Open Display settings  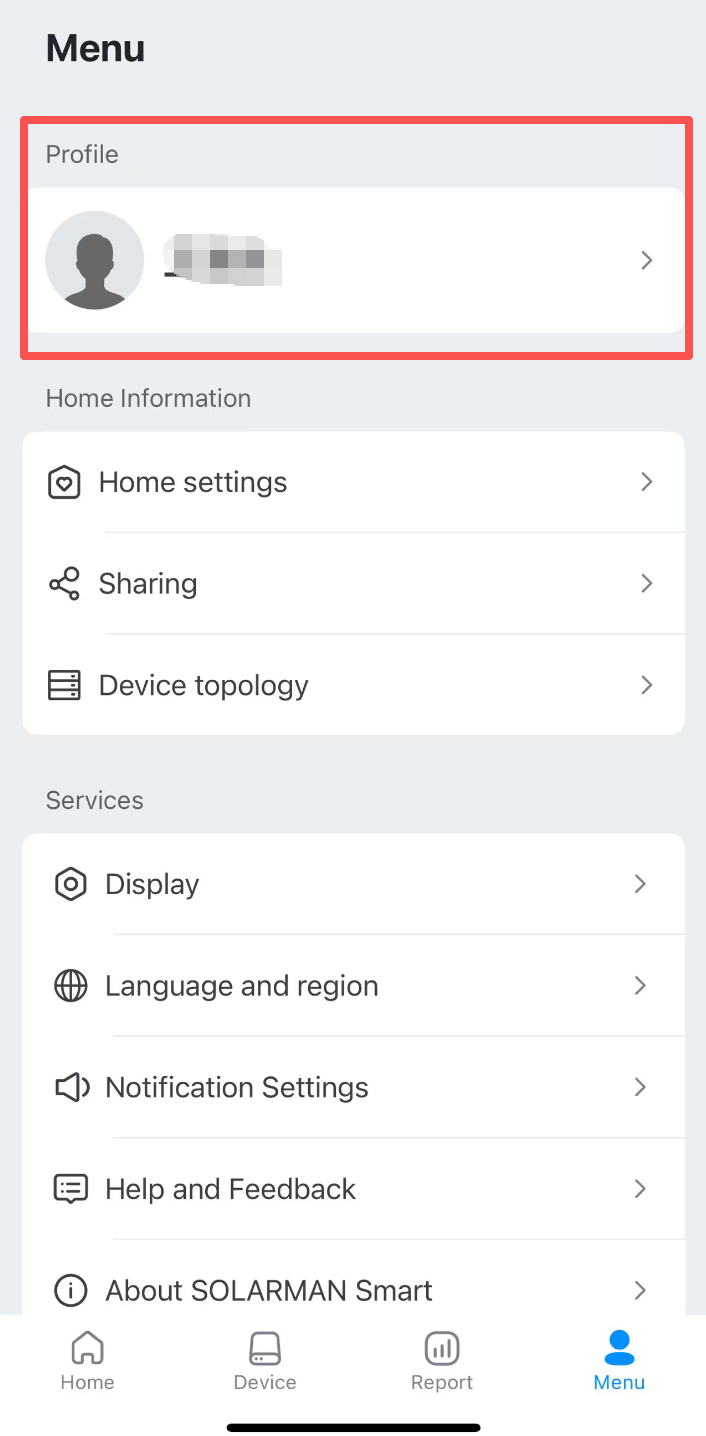pyautogui.click(x=354, y=884)
